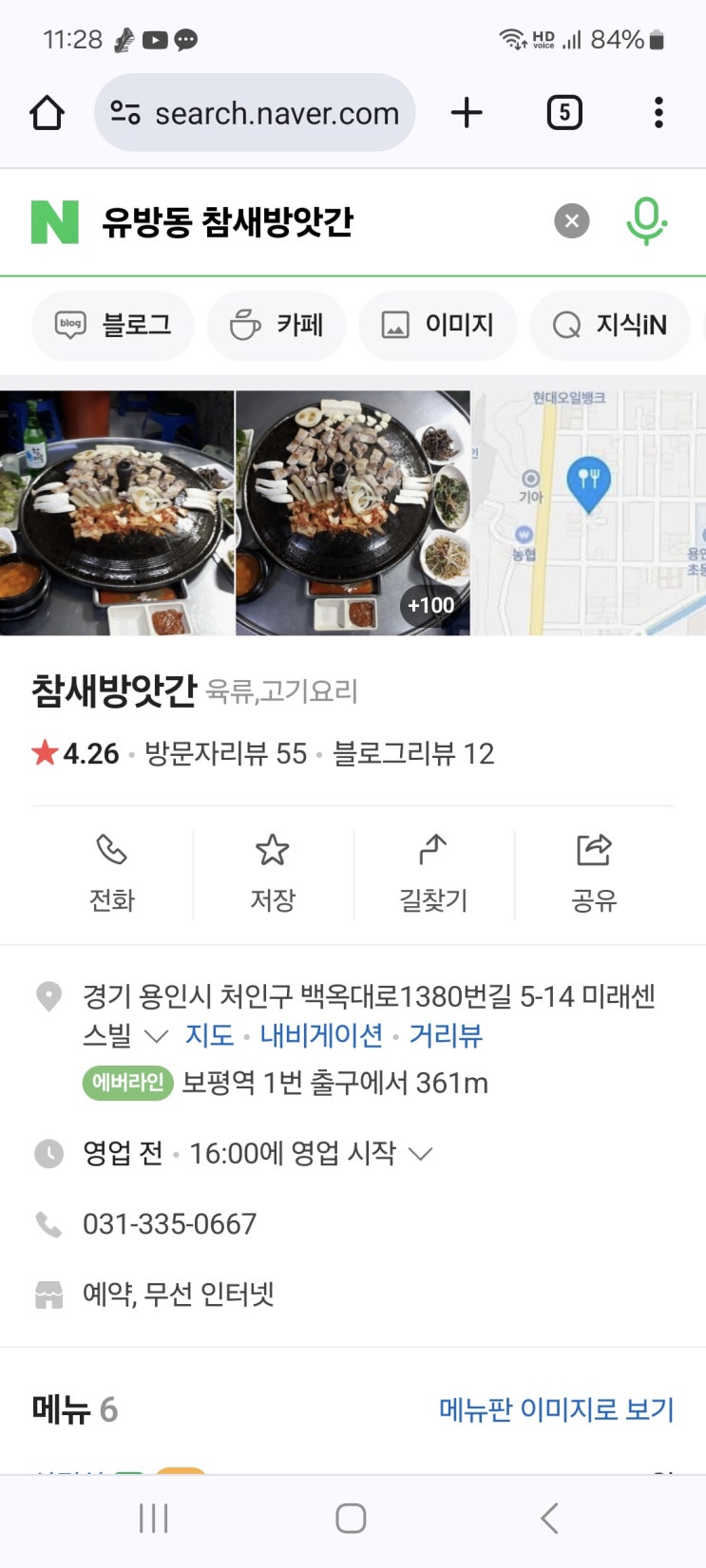Open a new browser tab
Image resolution: width=706 pixels, height=1568 pixels.
coord(467,113)
